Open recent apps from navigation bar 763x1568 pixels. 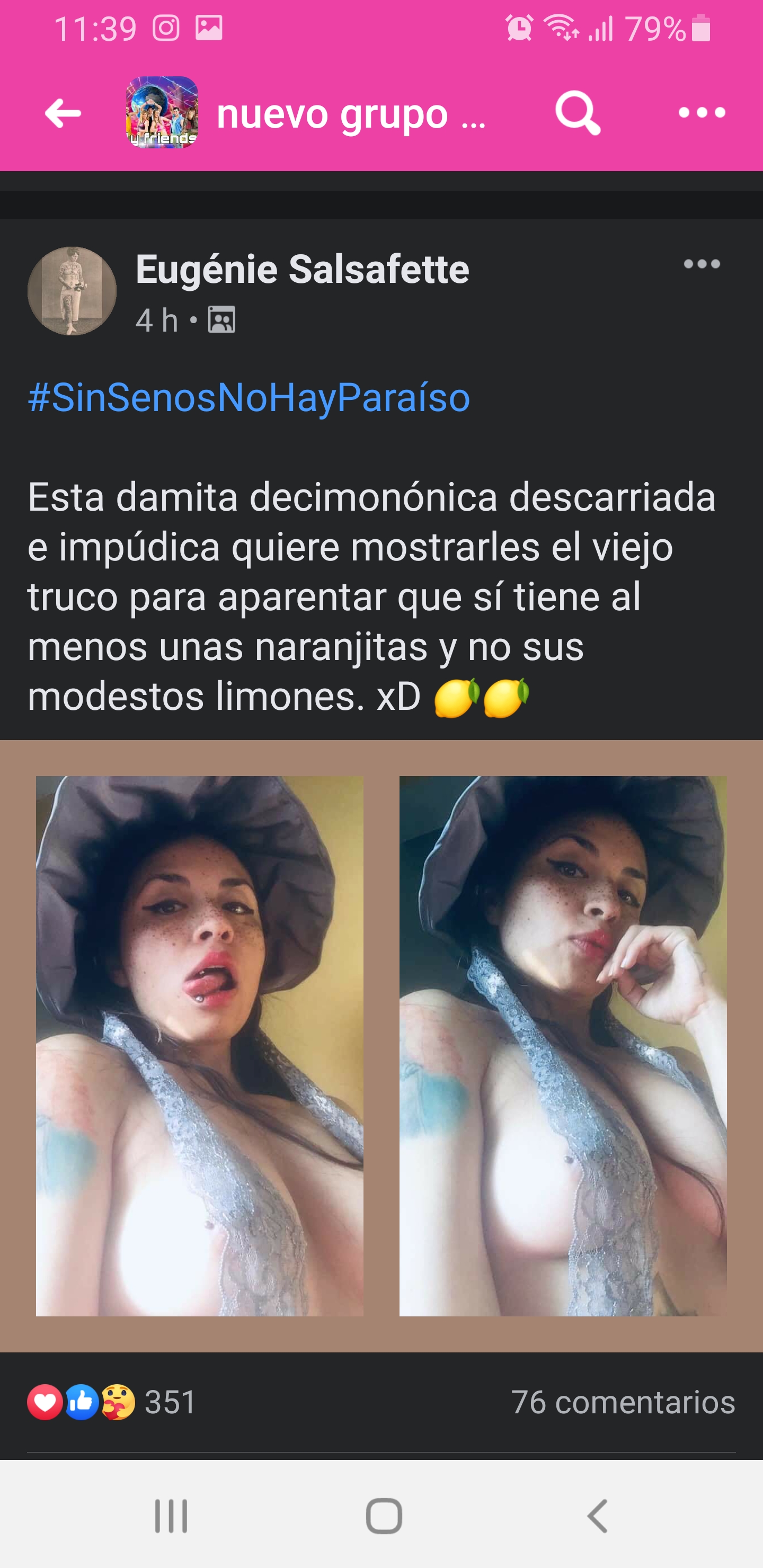tap(171, 1516)
